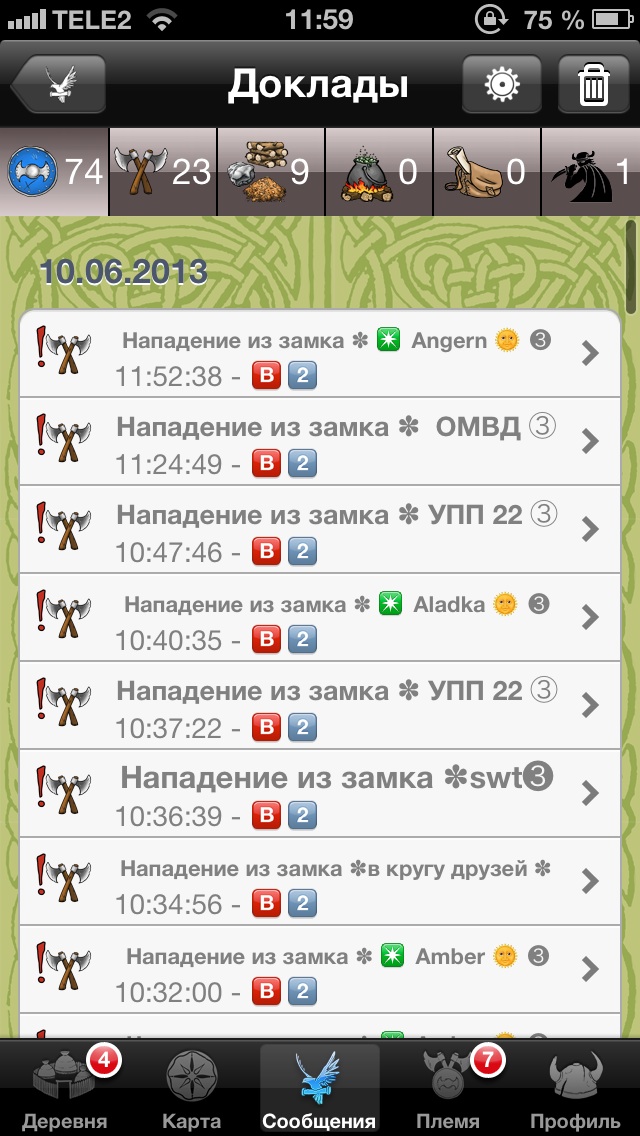This screenshot has width=640, height=1136.
Task: Open the 10:47:46 УПП 22 attack report
Action: tap(320, 530)
